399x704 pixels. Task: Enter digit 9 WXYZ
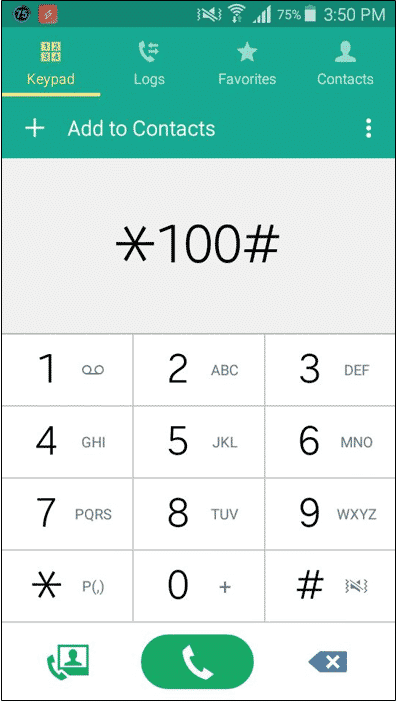coord(330,514)
